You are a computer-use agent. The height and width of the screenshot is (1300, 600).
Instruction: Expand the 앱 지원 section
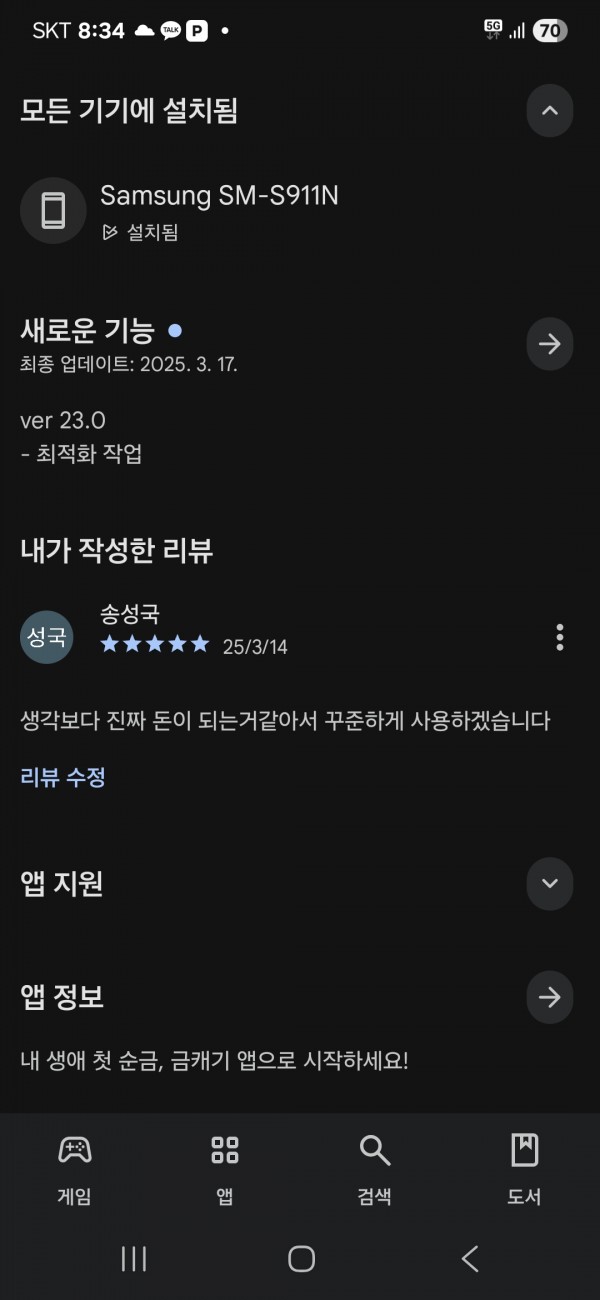[x=549, y=883]
